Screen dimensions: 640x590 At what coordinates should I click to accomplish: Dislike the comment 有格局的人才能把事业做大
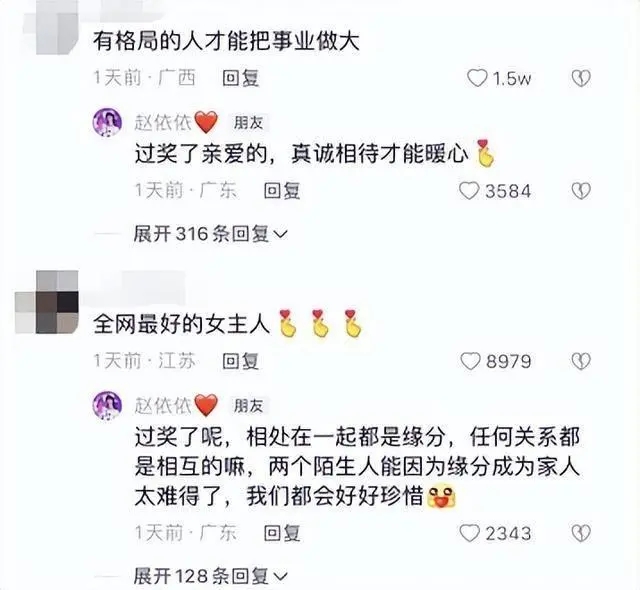click(x=580, y=77)
